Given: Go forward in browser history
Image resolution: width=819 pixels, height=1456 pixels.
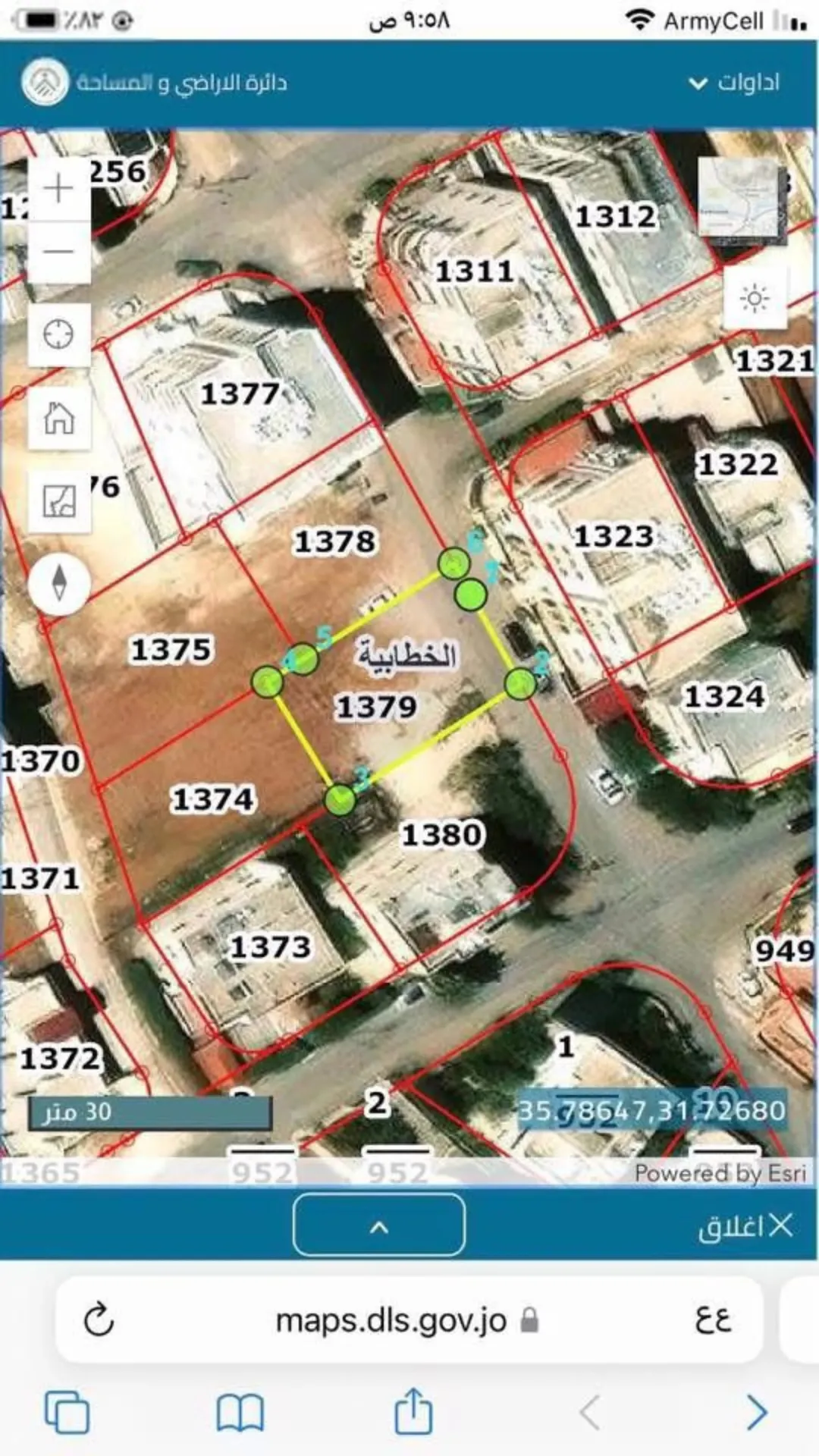Looking at the screenshot, I should (756, 1412).
